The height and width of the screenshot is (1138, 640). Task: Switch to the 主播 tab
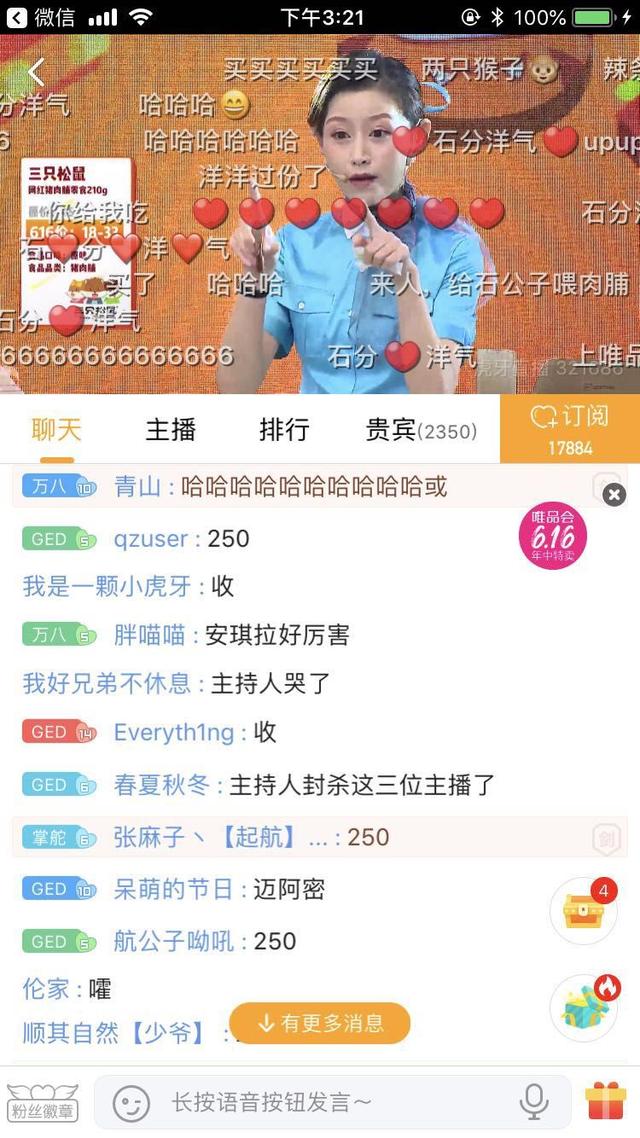coord(170,430)
